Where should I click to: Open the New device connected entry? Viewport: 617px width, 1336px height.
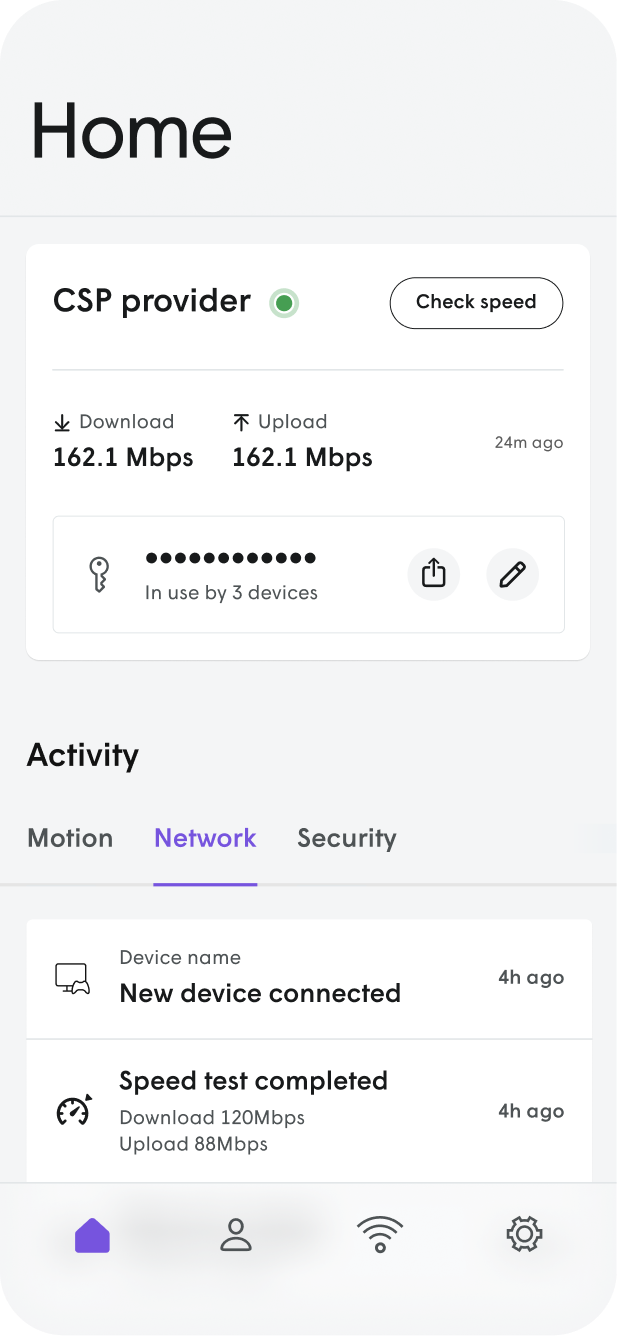click(309, 979)
